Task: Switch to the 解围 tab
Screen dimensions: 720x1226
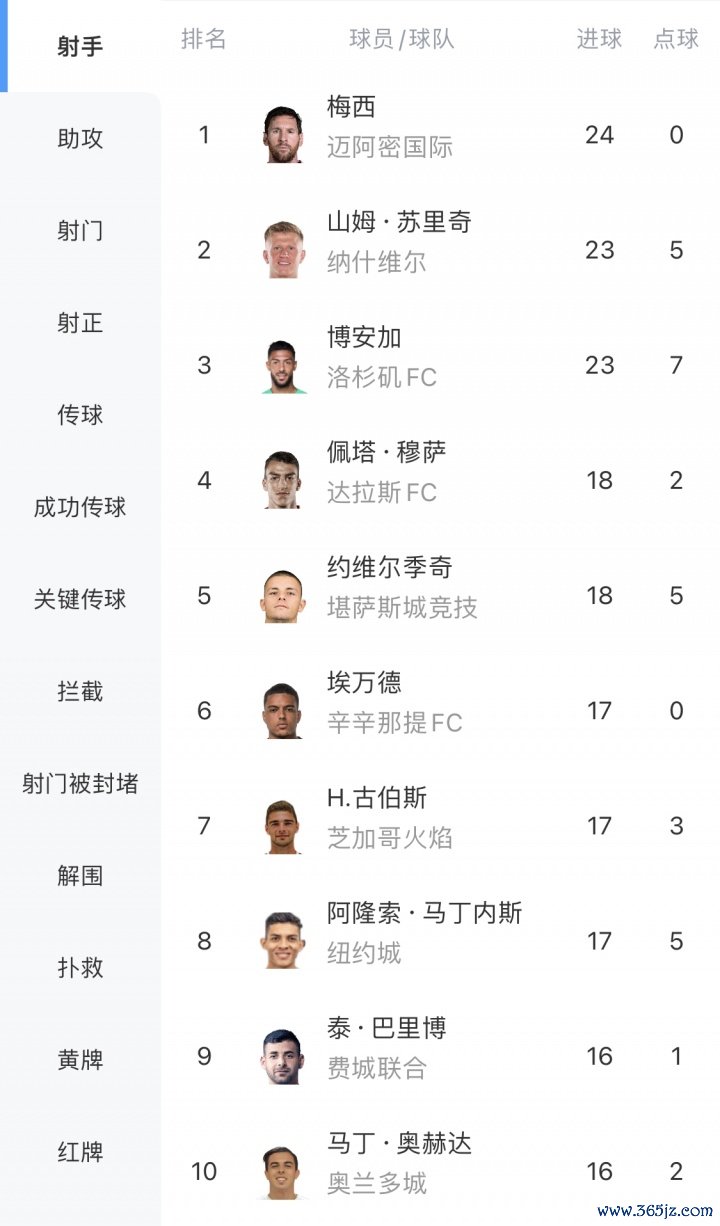Action: pos(80,875)
